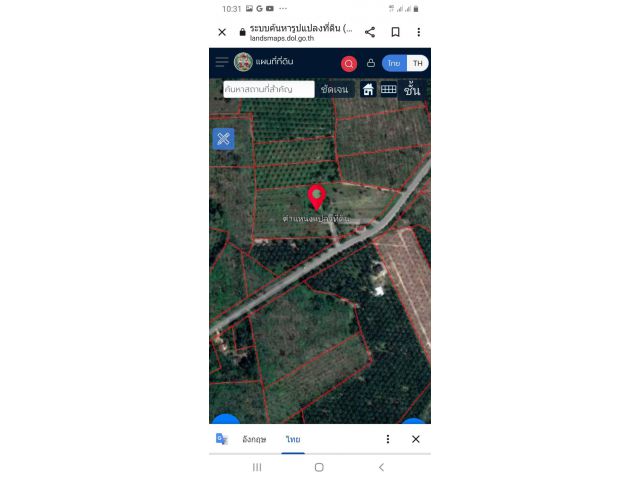Open the browser overflow menu
Image resolution: width=640 pixels, height=480 pixels.
tap(419, 32)
